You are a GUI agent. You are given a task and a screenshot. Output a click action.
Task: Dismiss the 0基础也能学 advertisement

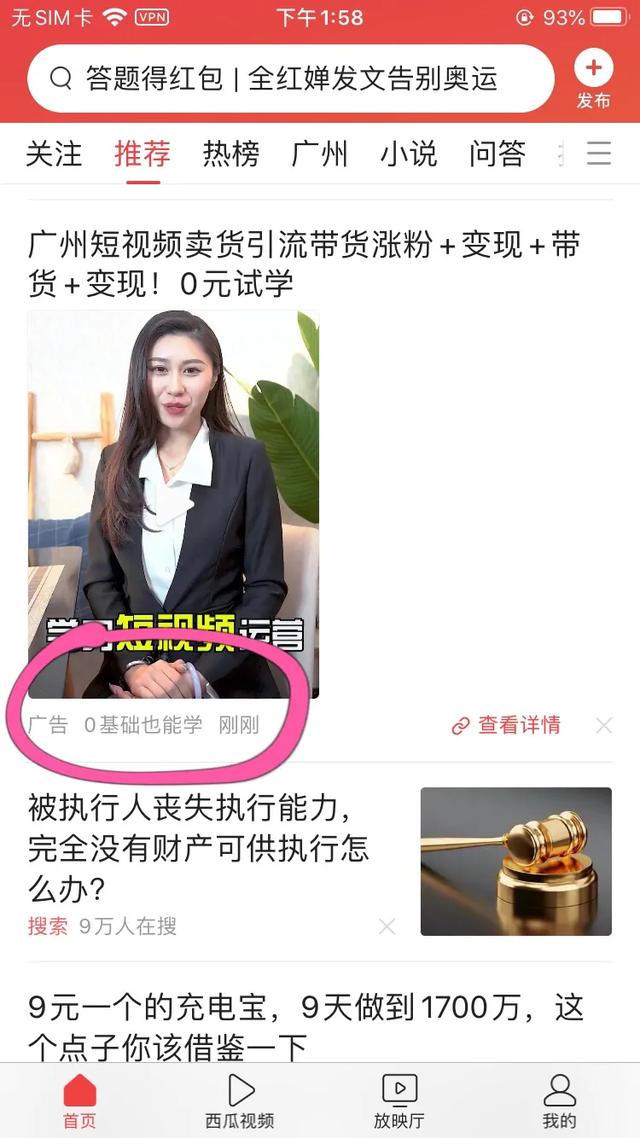point(604,725)
